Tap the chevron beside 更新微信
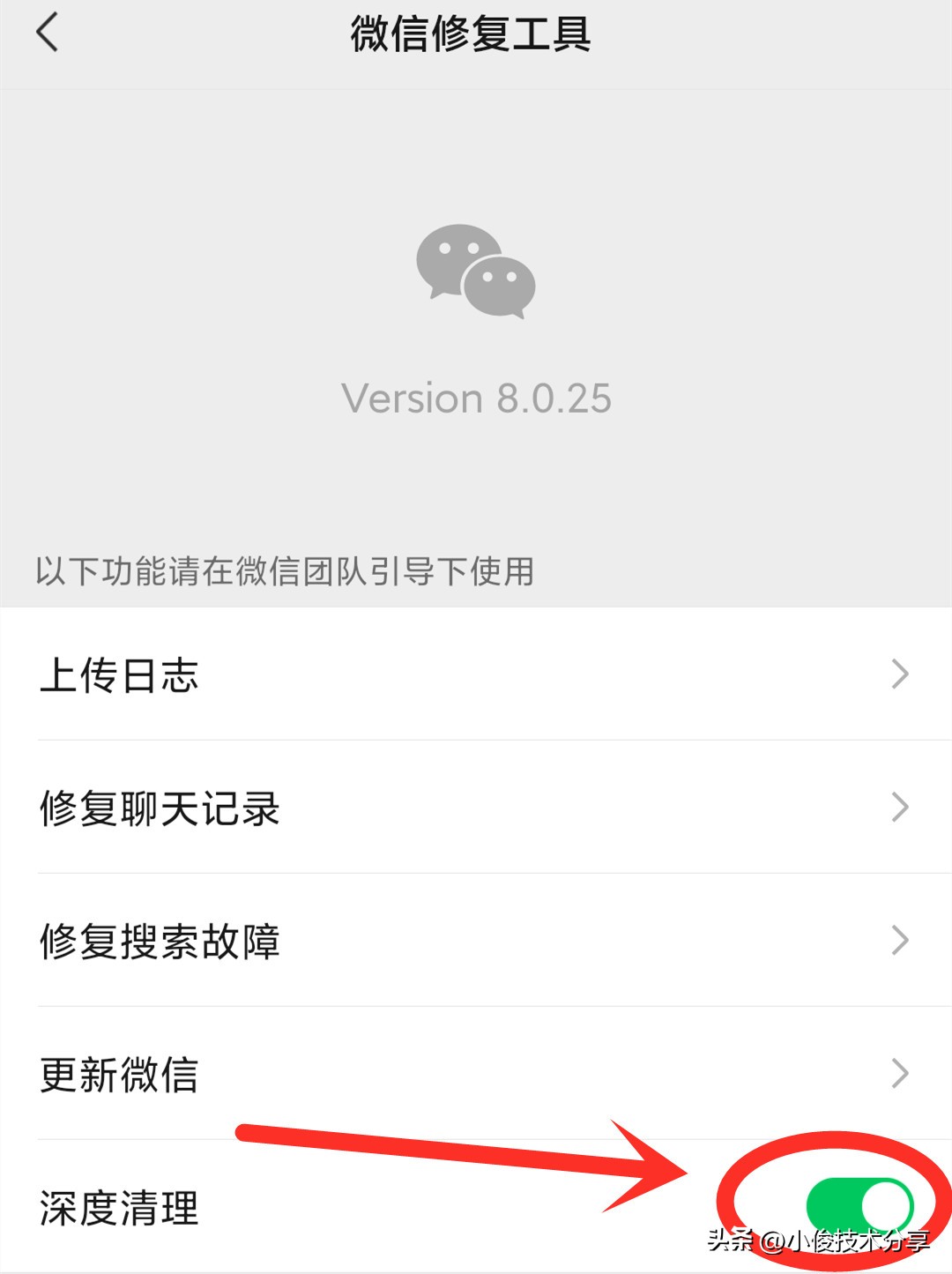Viewport: 952px width, 1274px height. pyautogui.click(x=901, y=1074)
